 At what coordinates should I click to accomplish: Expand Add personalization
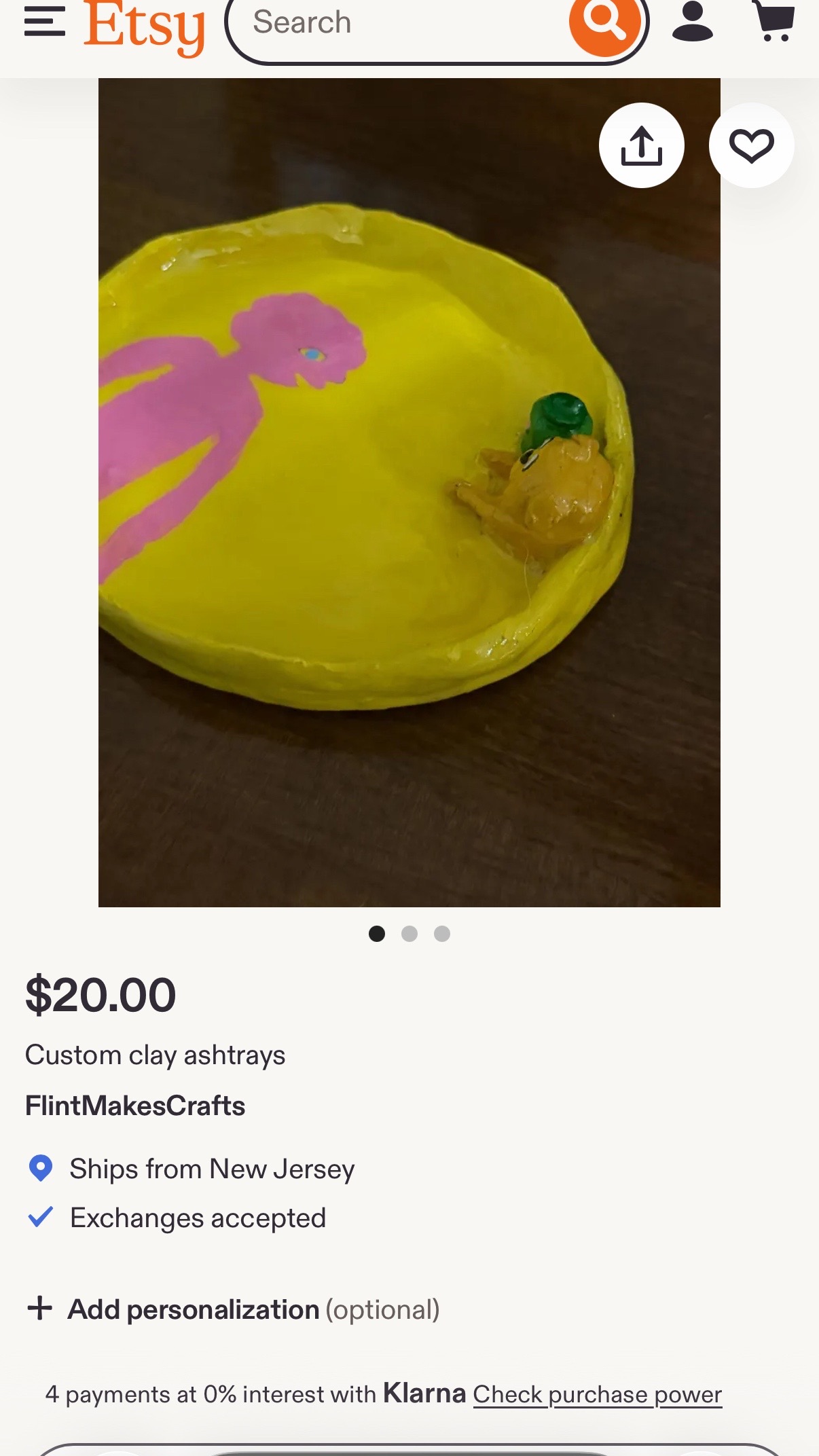point(233,1309)
